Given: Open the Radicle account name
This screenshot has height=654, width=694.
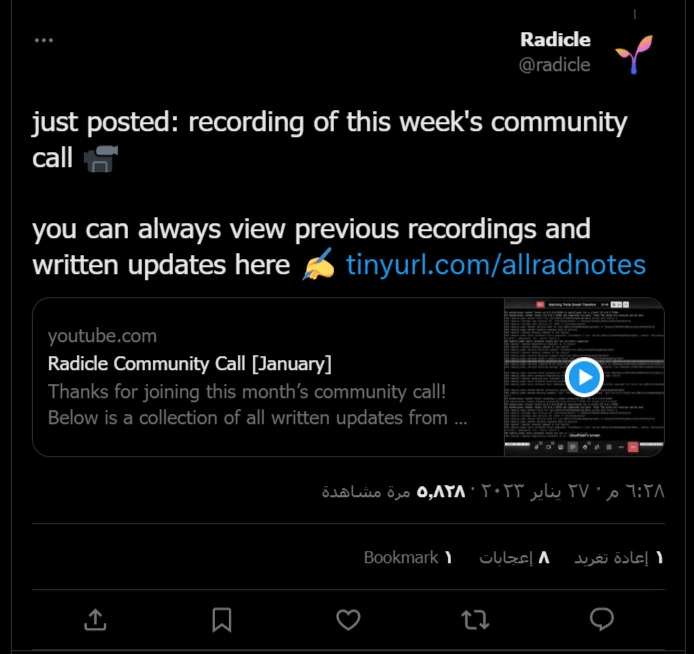Looking at the screenshot, I should tap(555, 40).
